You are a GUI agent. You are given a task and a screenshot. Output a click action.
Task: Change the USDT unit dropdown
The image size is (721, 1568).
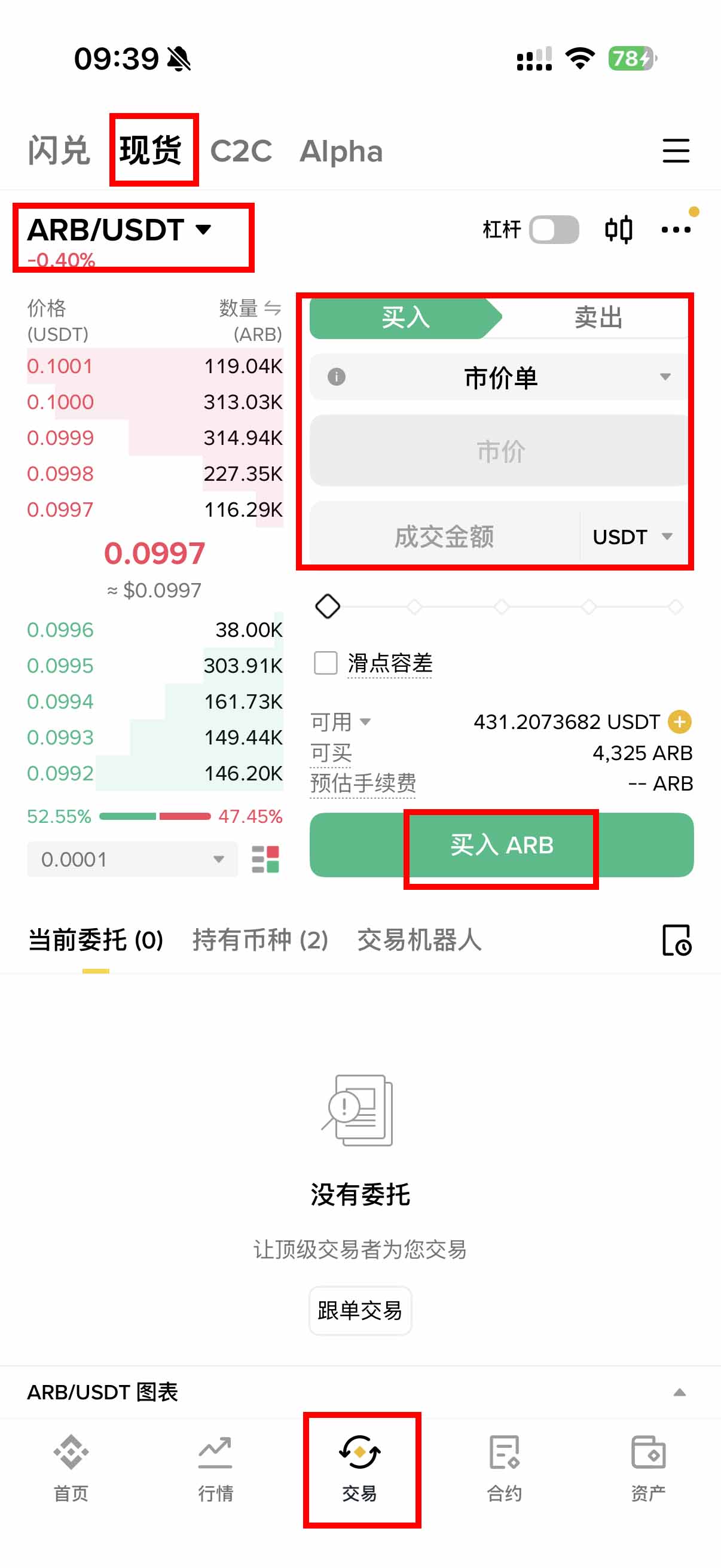click(x=633, y=536)
